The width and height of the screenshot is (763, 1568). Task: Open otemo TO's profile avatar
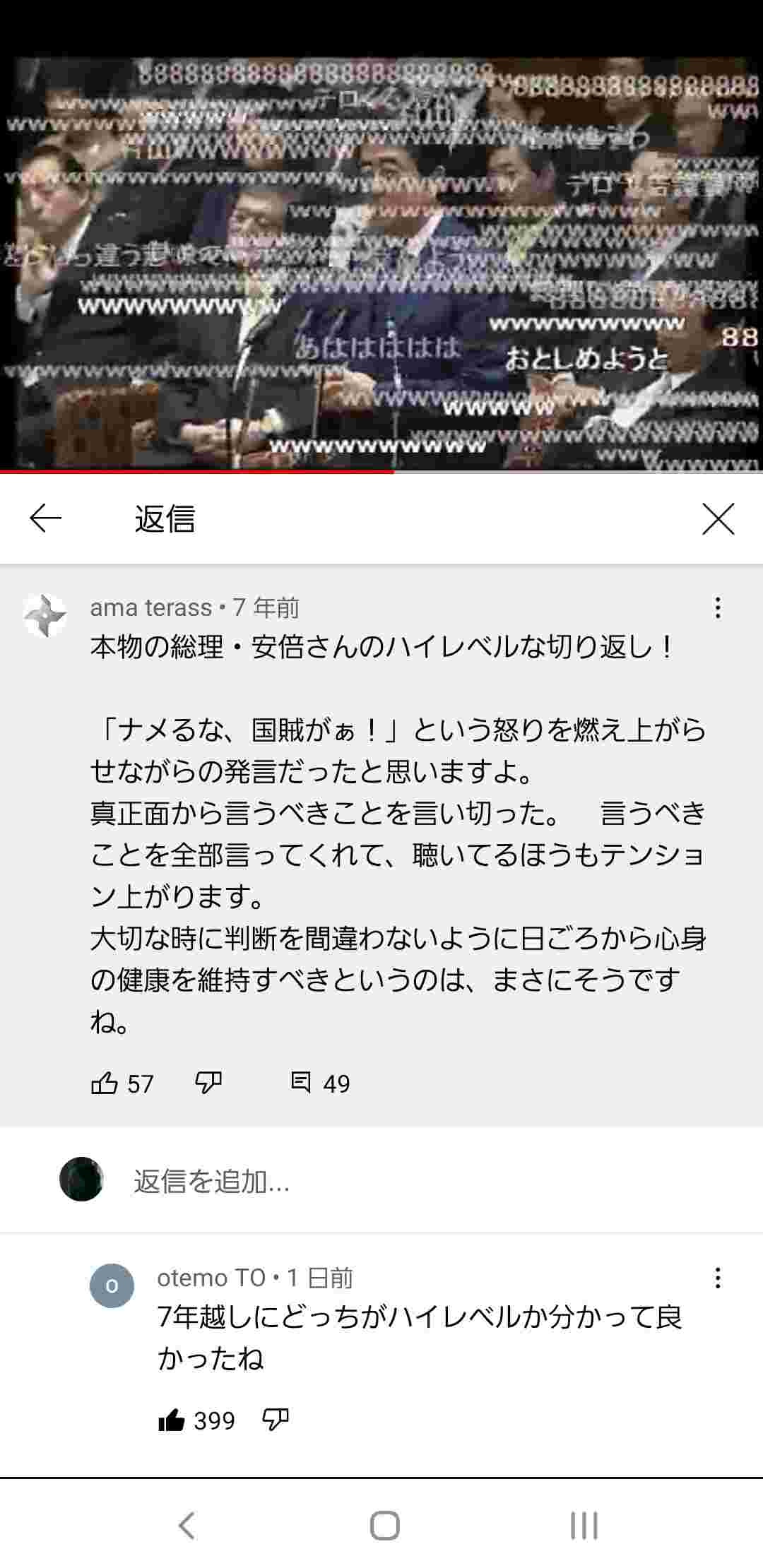[x=112, y=1286]
